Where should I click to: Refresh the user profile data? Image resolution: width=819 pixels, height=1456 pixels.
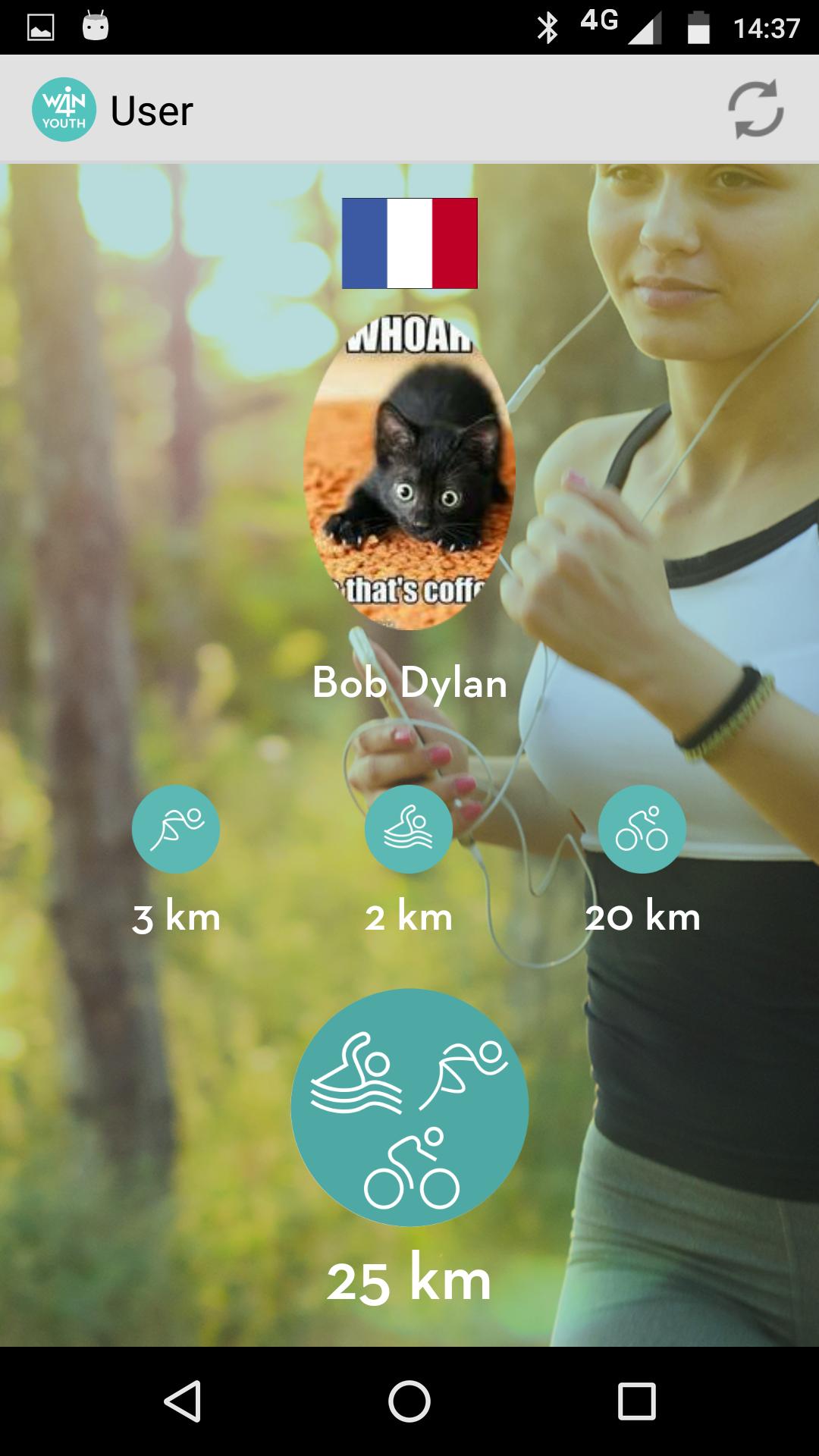coord(755,109)
